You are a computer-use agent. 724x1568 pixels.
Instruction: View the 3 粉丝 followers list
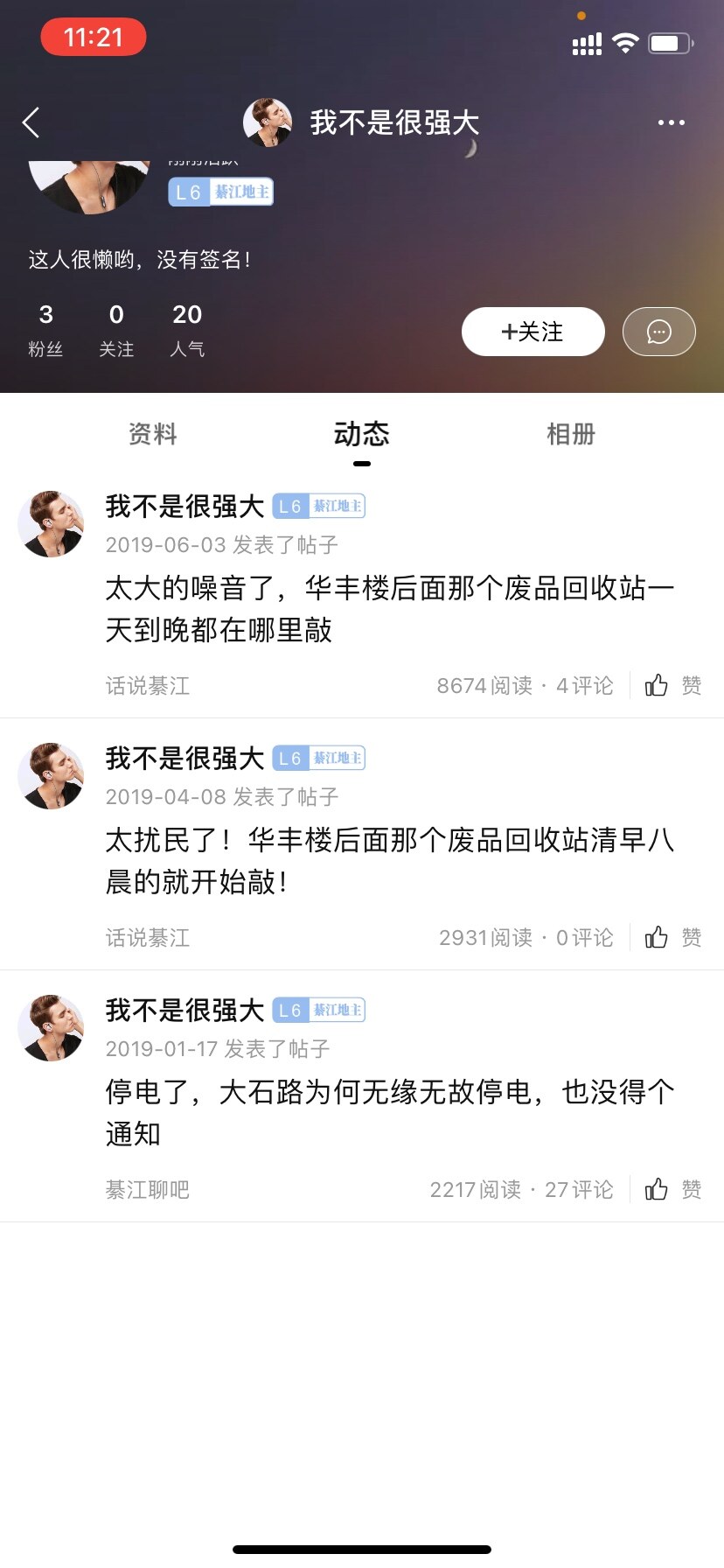[x=45, y=330]
